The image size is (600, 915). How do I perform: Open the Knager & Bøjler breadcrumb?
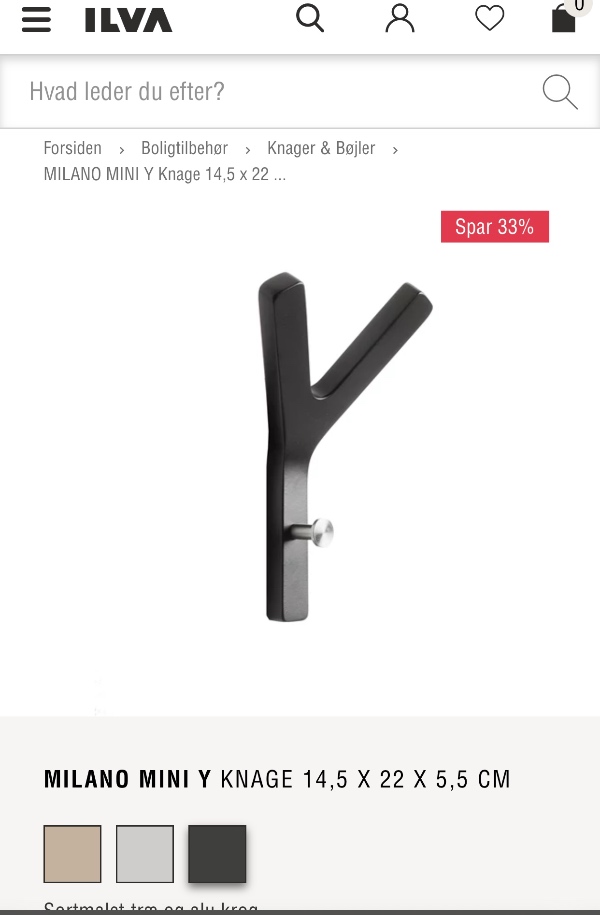coord(321,148)
